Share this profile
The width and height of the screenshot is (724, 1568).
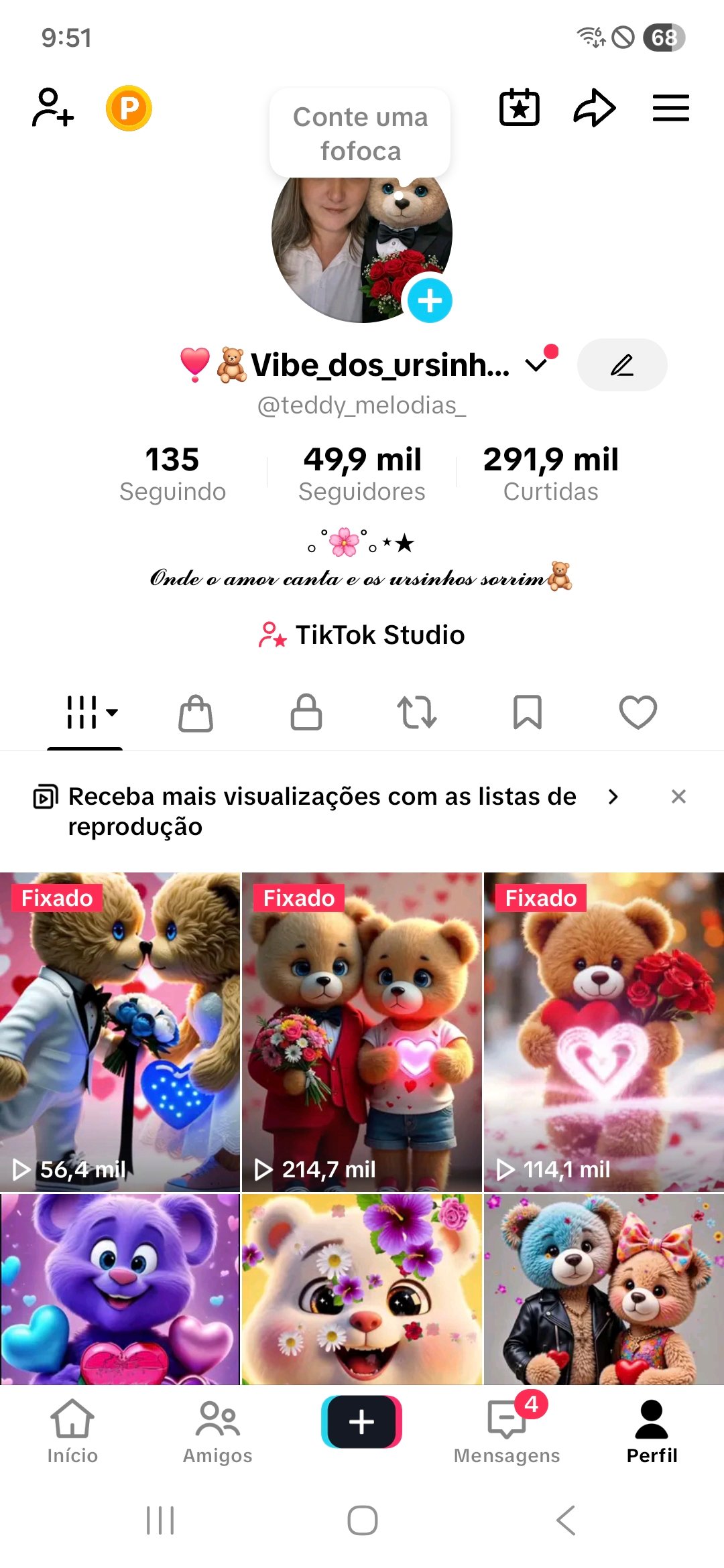point(595,108)
